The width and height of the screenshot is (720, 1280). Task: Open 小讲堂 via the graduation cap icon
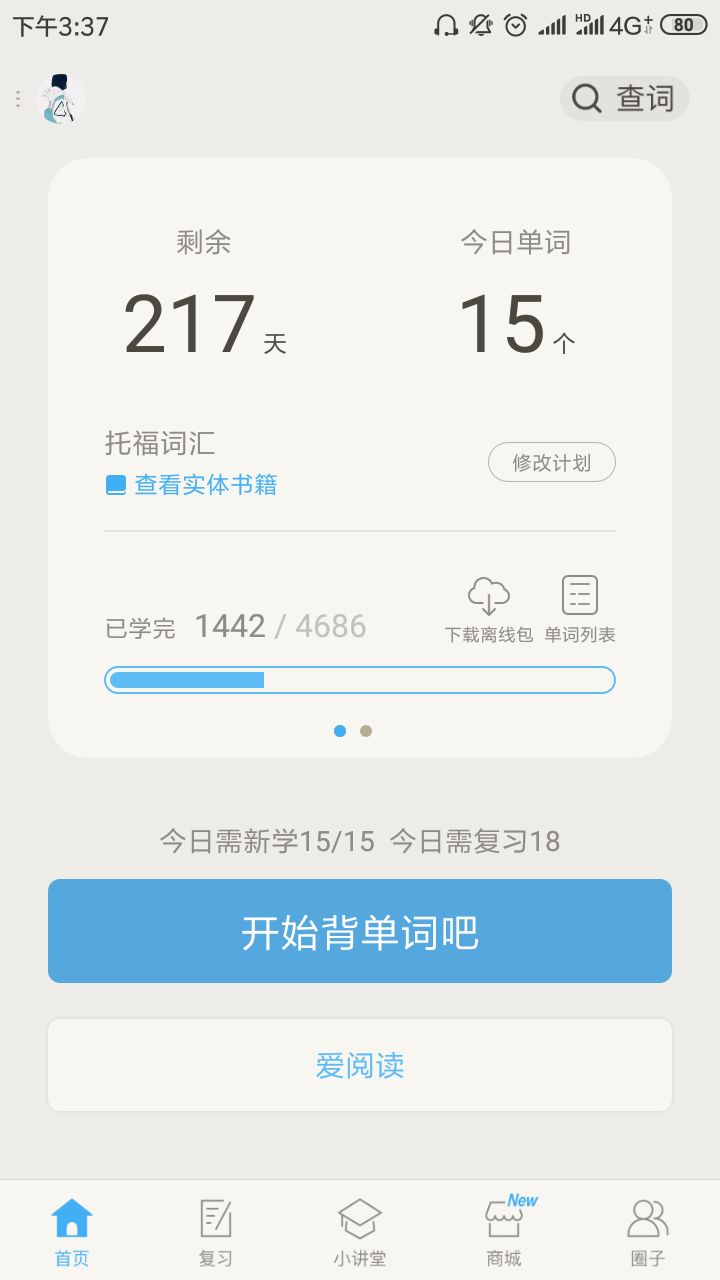tap(359, 1228)
